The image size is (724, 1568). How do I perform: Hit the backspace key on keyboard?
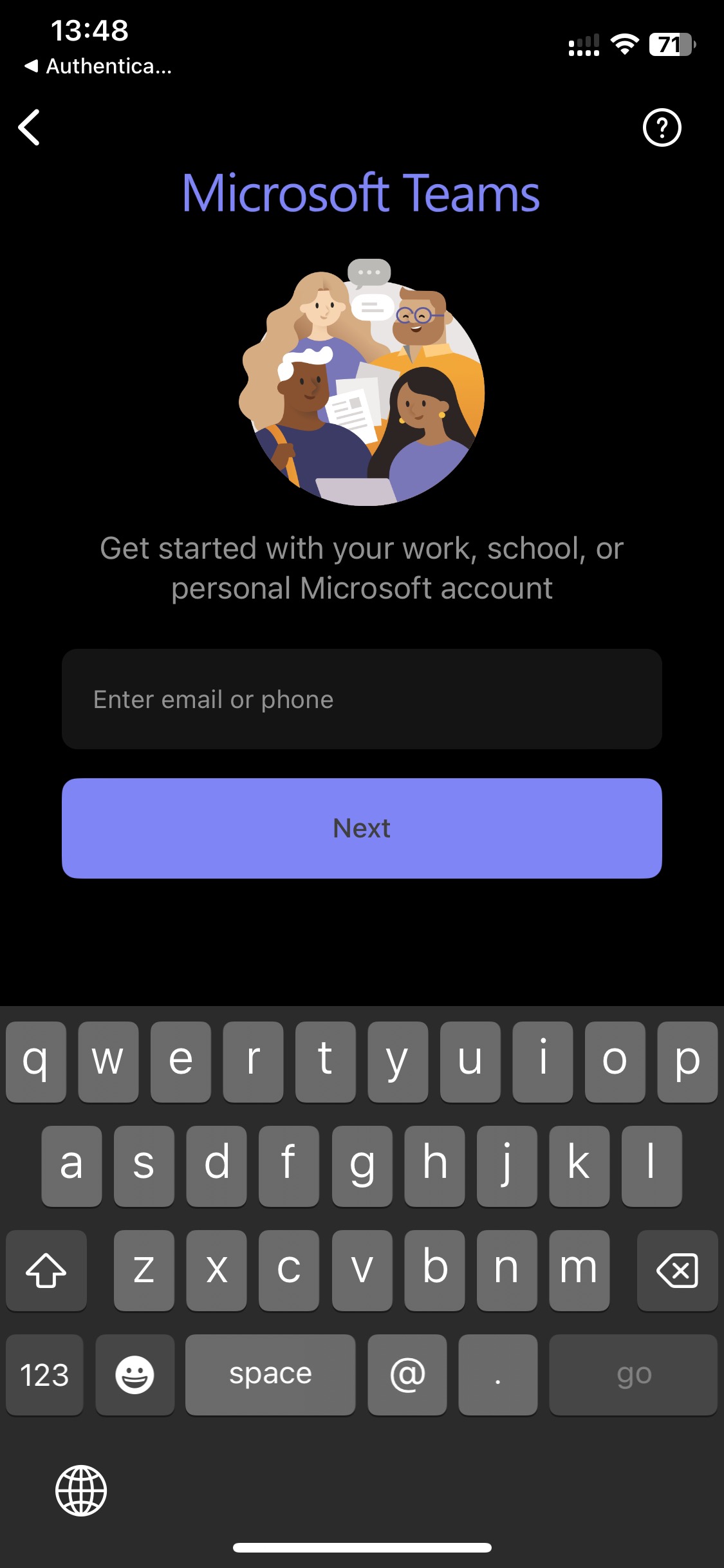click(x=677, y=1271)
